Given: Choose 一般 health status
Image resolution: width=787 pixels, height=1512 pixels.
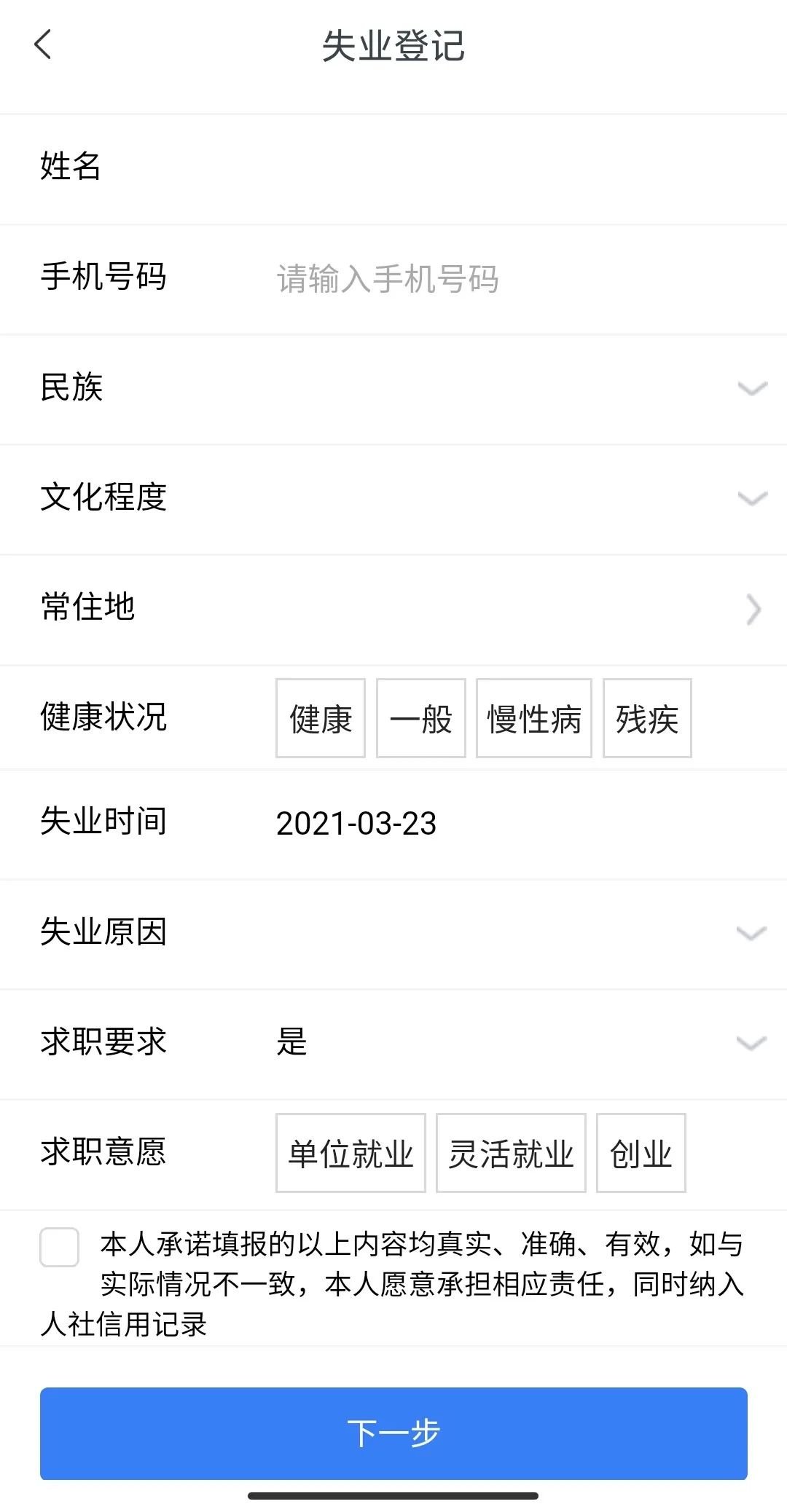Looking at the screenshot, I should pos(420,719).
